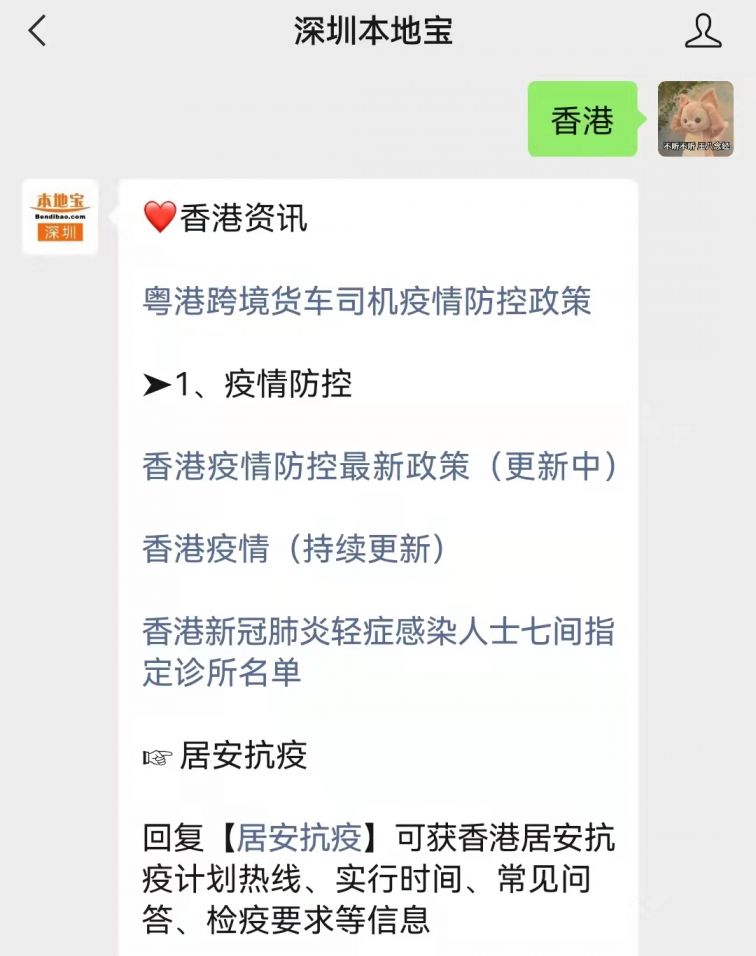
Task: Open 香港疫情防控最新政策（更新中）link
Action: 380,466
